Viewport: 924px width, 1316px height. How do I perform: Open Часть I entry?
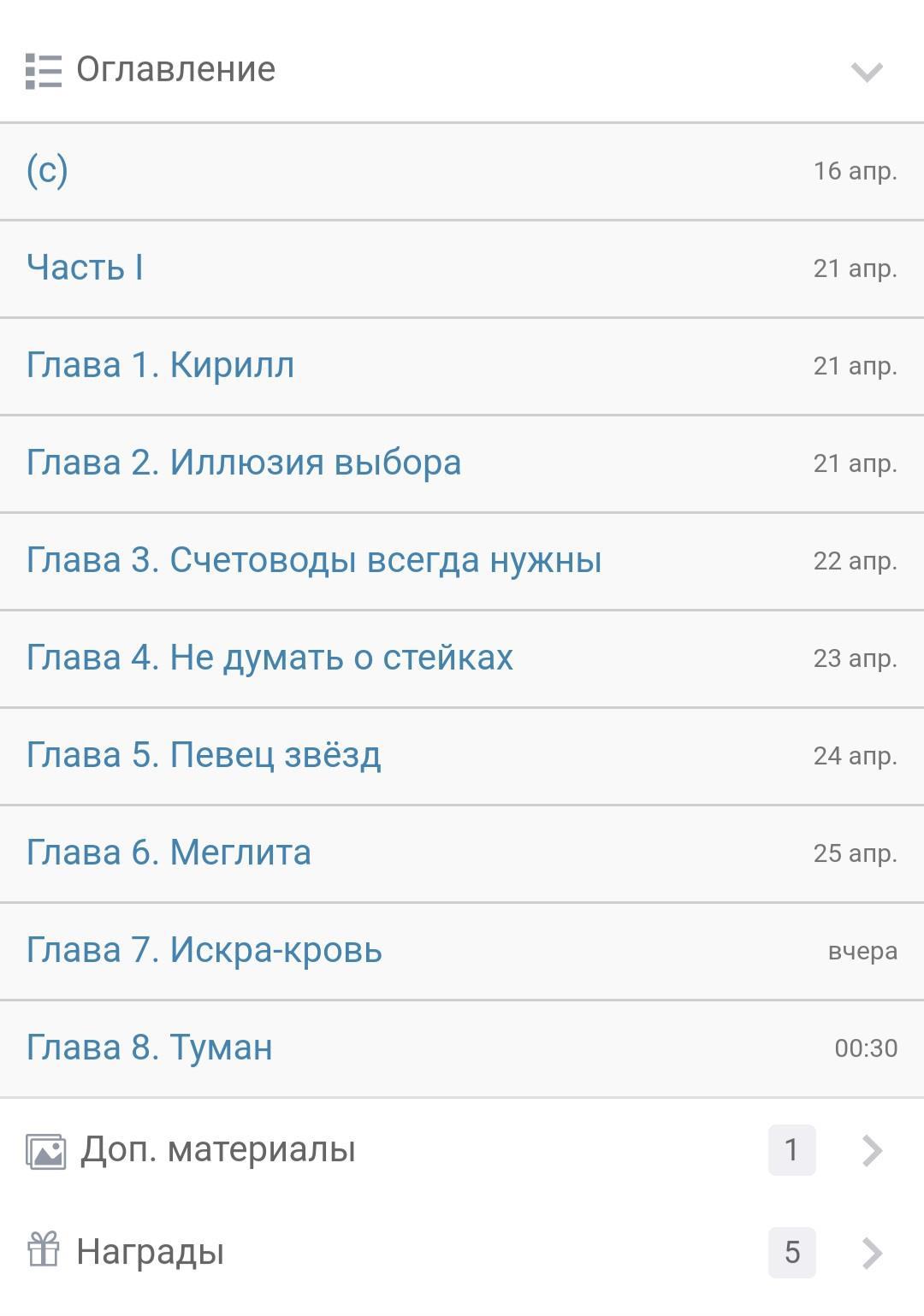pos(86,269)
